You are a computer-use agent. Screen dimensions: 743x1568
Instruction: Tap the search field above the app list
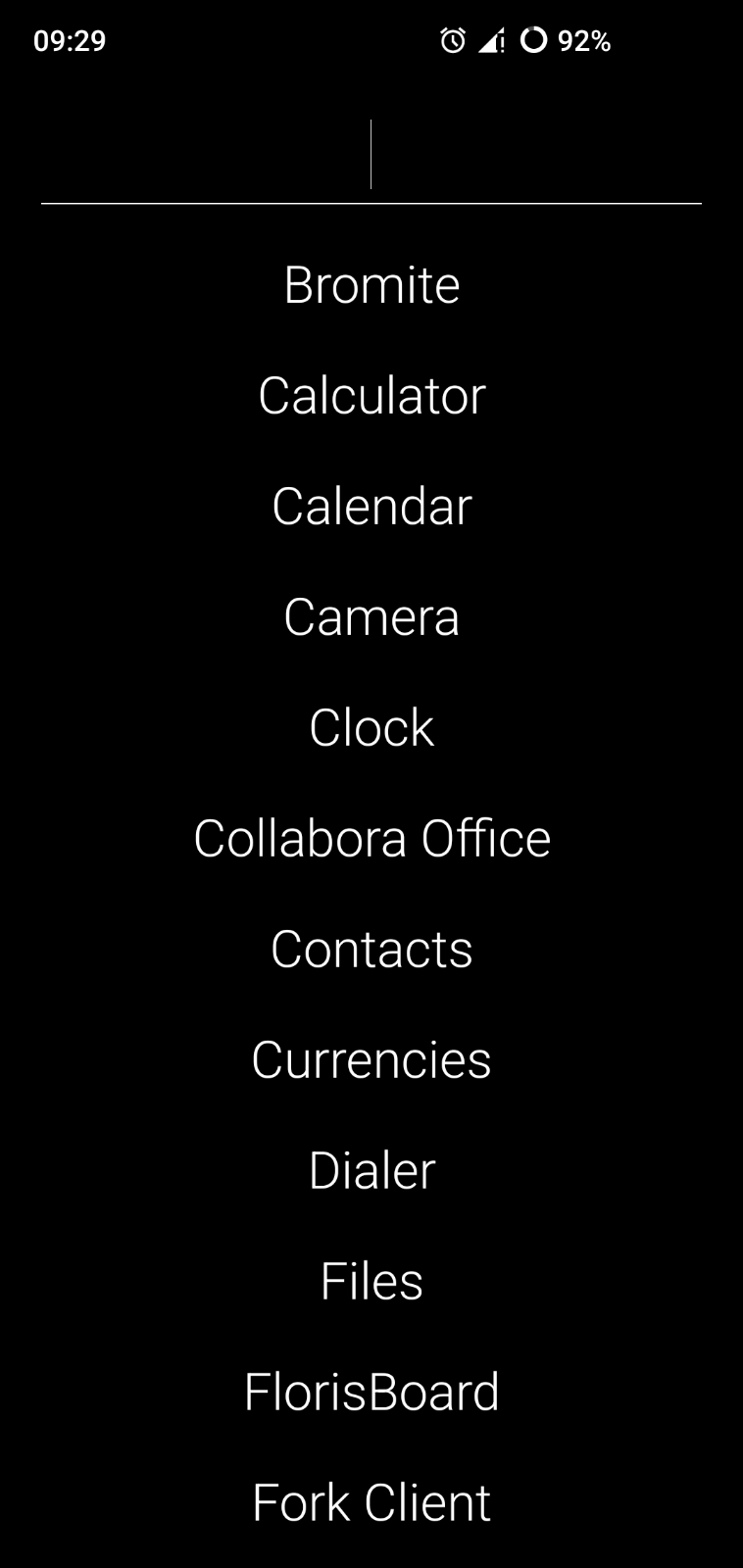(371, 157)
